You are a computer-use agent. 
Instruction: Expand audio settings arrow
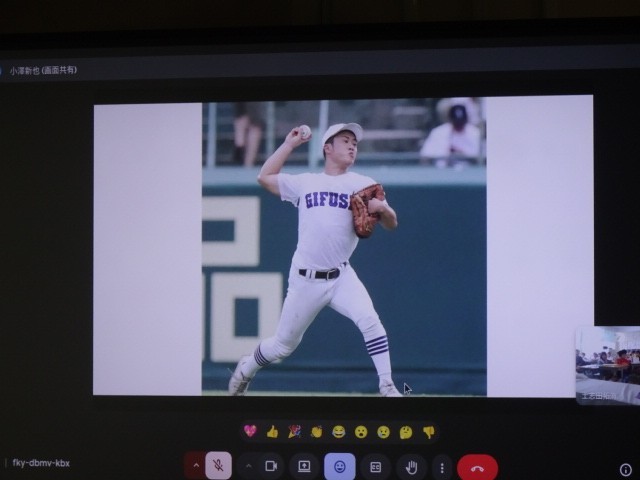coord(194,466)
